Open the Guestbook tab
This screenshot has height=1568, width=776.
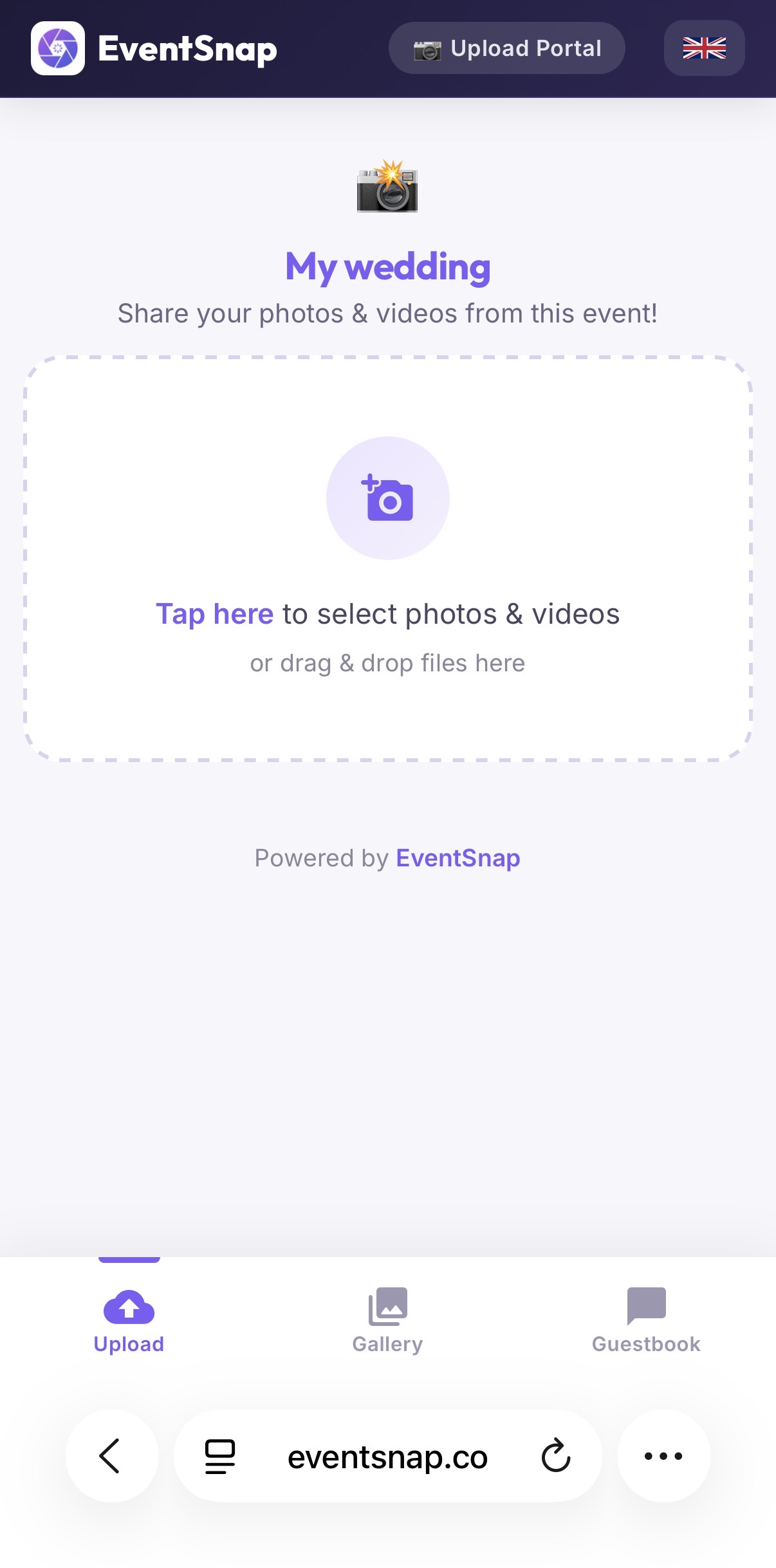coord(645,1320)
